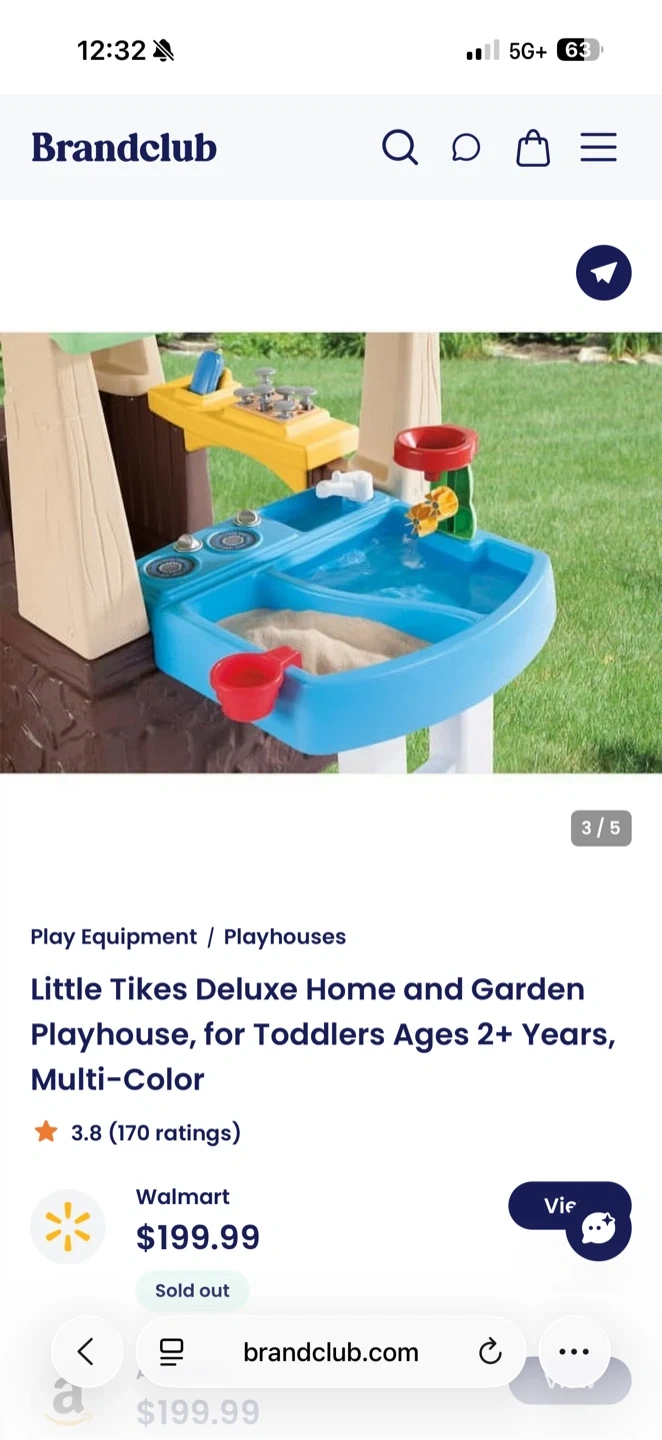Open the page options icon beside the URL
The height and width of the screenshot is (1440, 662).
tap(172, 1352)
